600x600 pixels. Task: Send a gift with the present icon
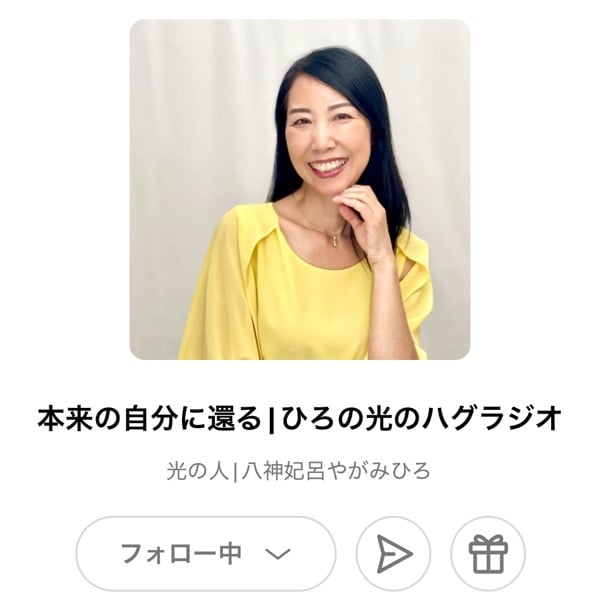pos(488,553)
